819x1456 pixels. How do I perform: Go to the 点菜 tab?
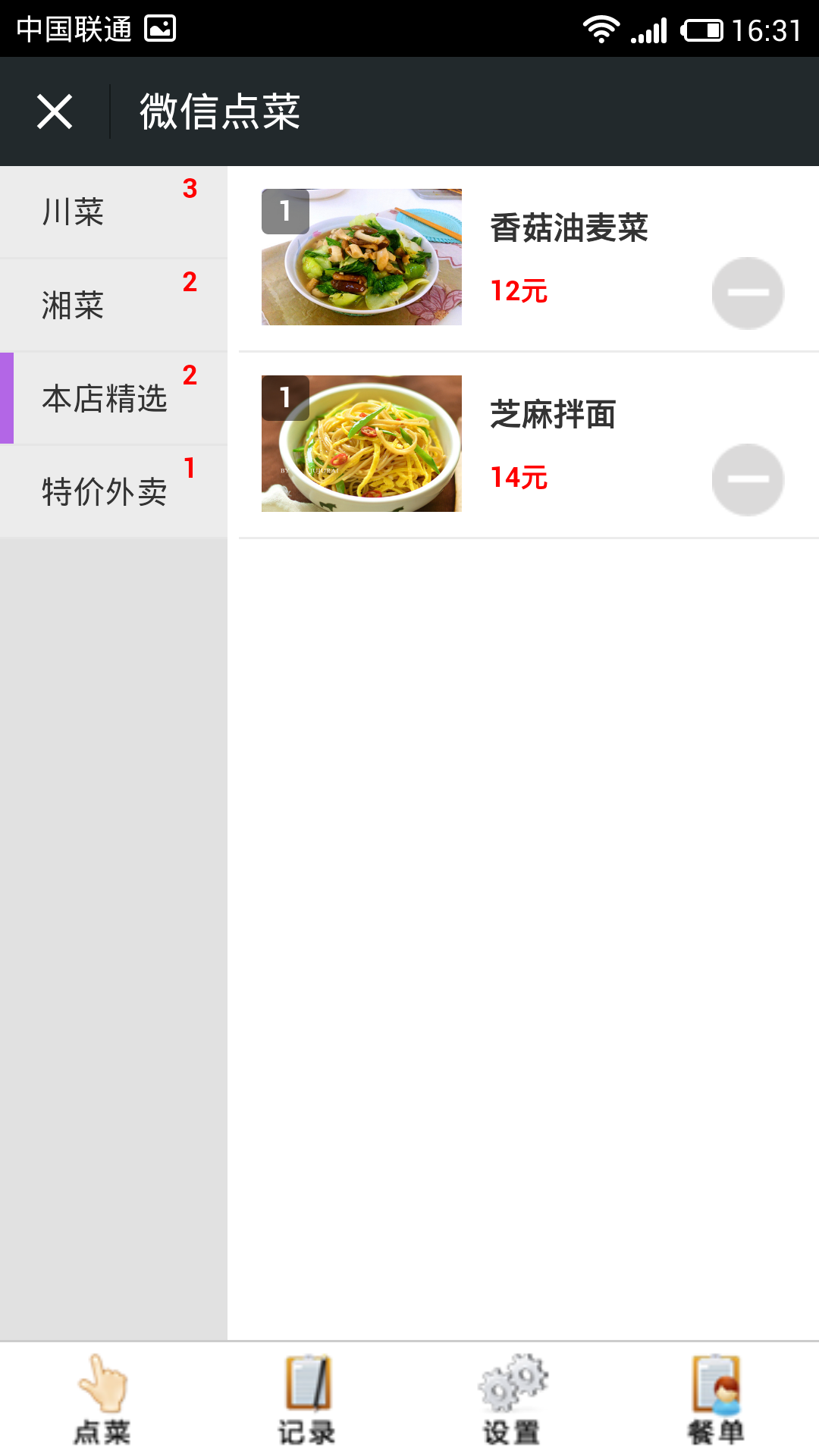102,1399
